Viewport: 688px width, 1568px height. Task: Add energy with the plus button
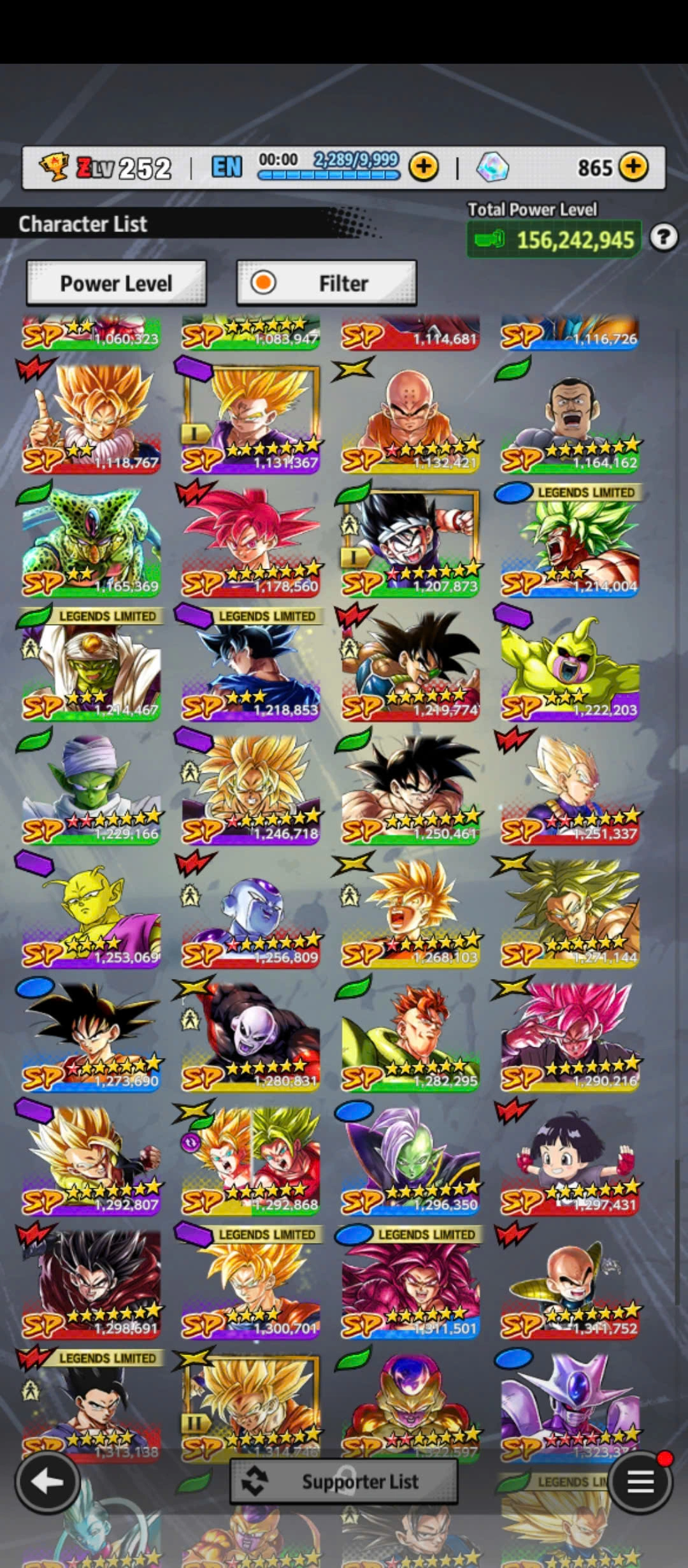[424, 167]
